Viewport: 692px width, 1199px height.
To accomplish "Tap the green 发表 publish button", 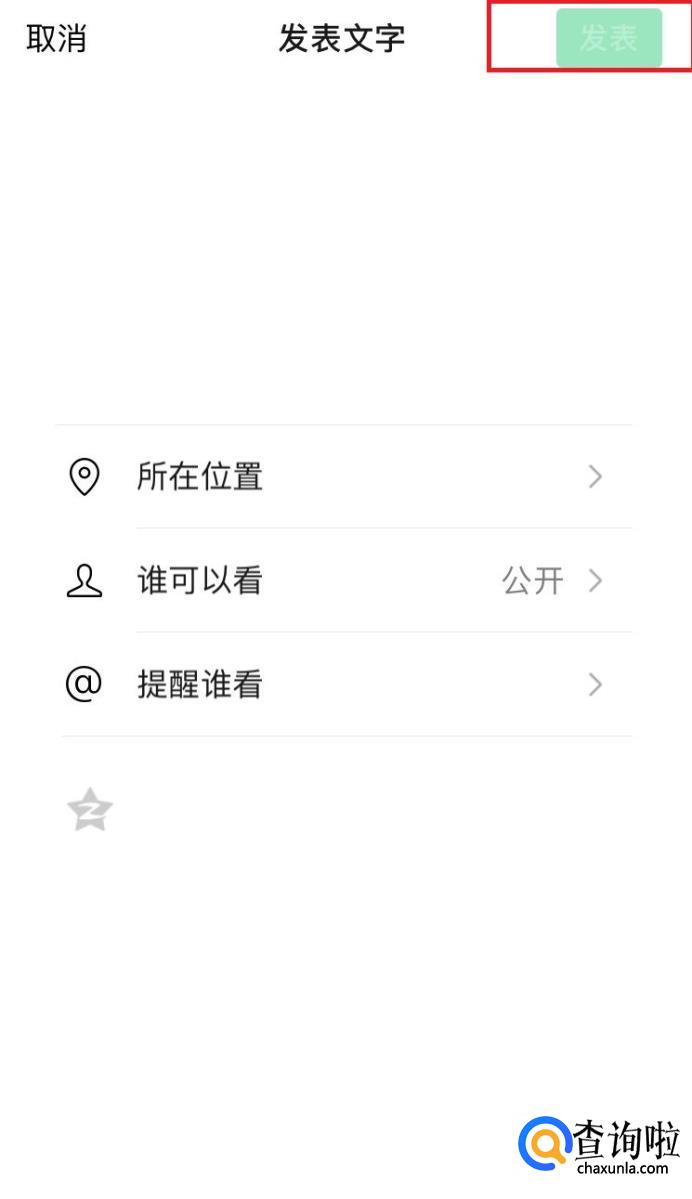I will point(608,38).
